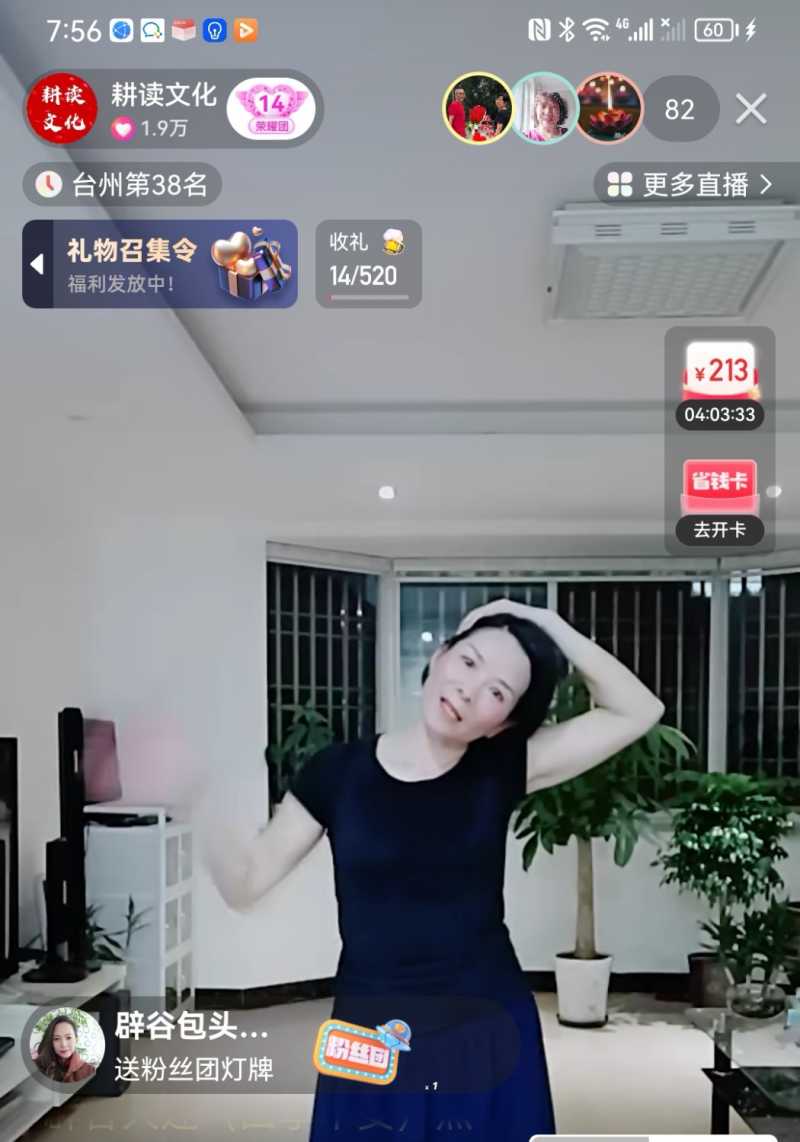Tap the pink heart icon showing 1.9万 likes
The image size is (800, 1142).
[122, 129]
